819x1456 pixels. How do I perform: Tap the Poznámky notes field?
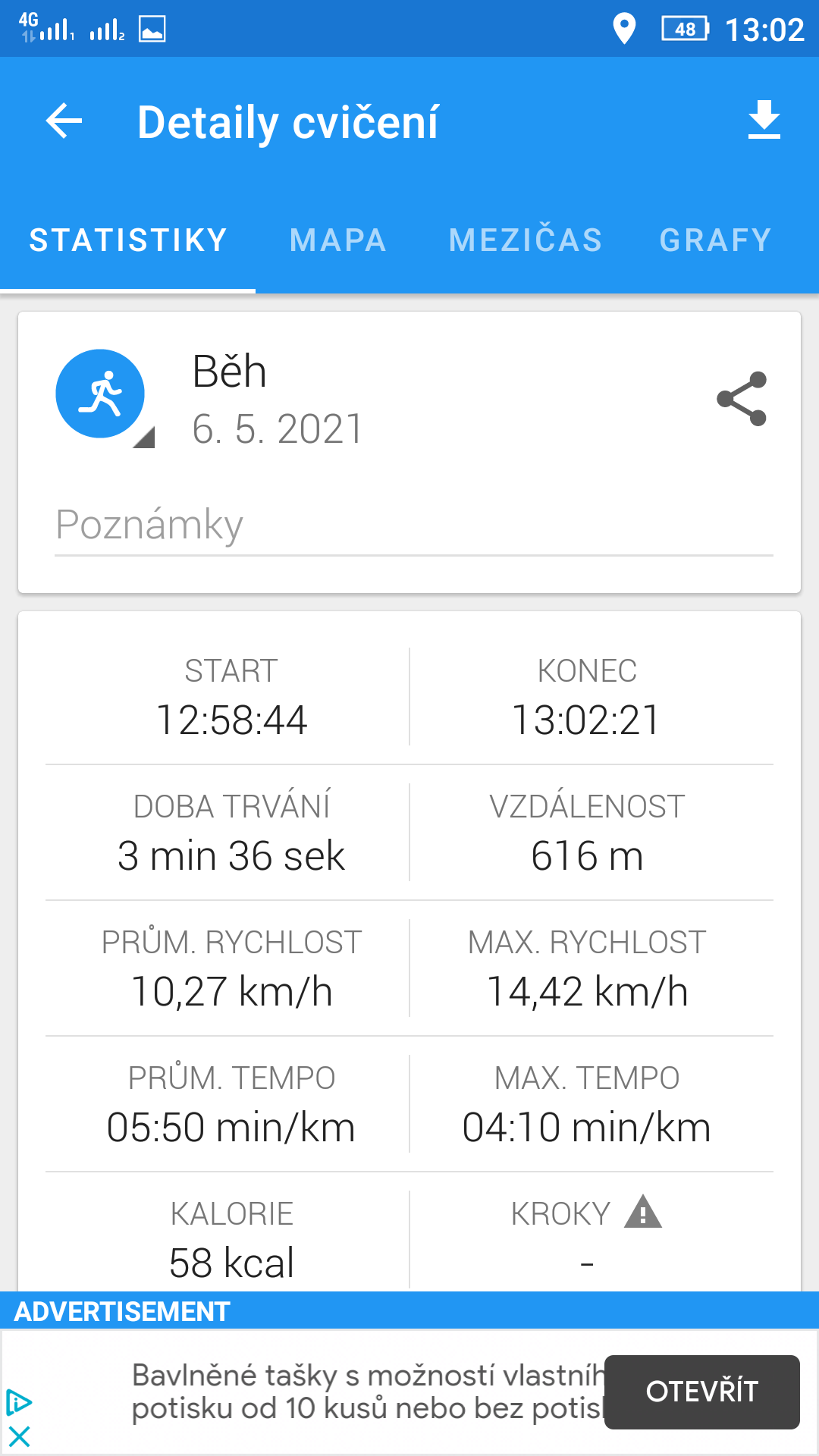pyautogui.click(x=414, y=526)
